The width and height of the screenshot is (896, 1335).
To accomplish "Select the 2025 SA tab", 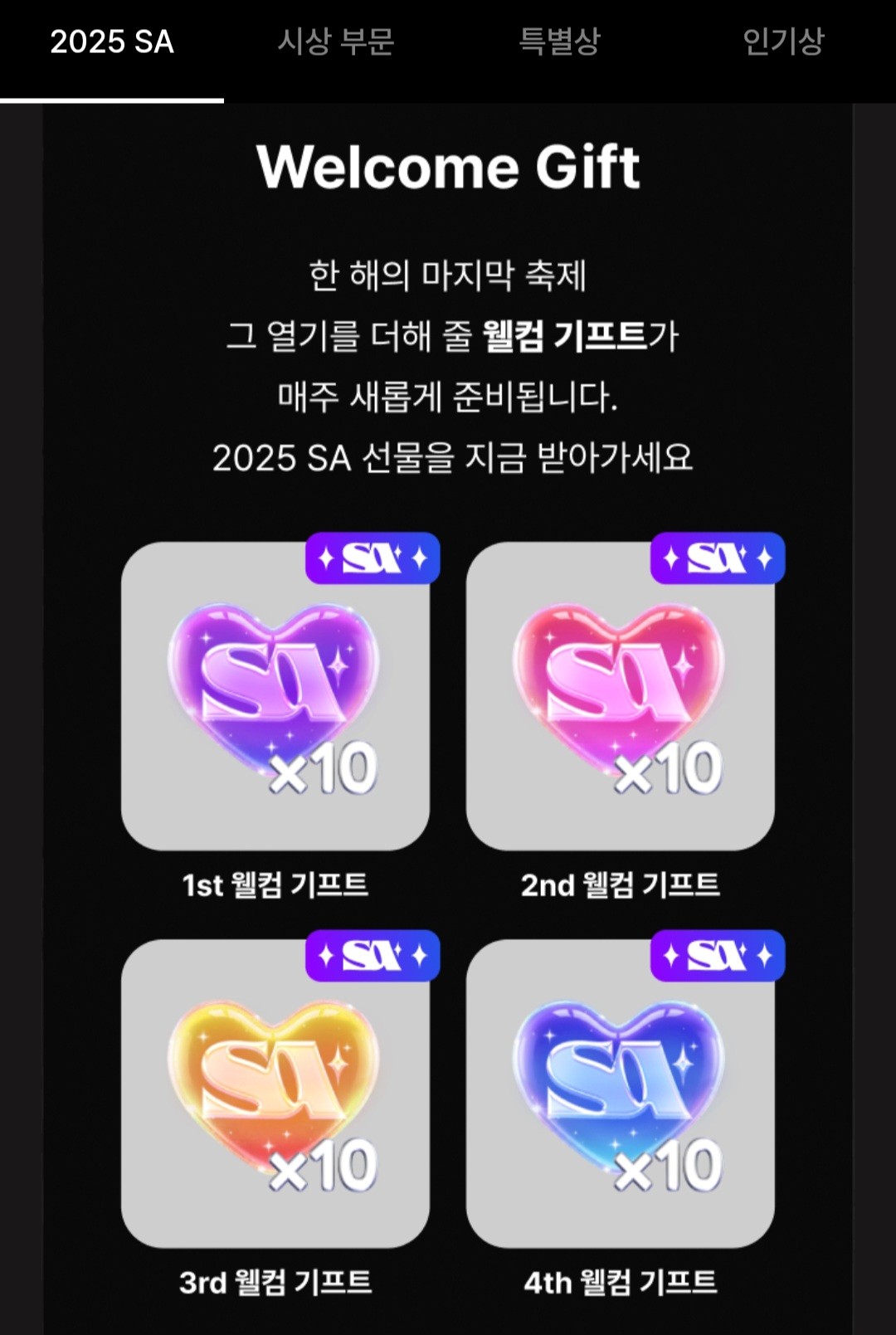I will (112, 43).
